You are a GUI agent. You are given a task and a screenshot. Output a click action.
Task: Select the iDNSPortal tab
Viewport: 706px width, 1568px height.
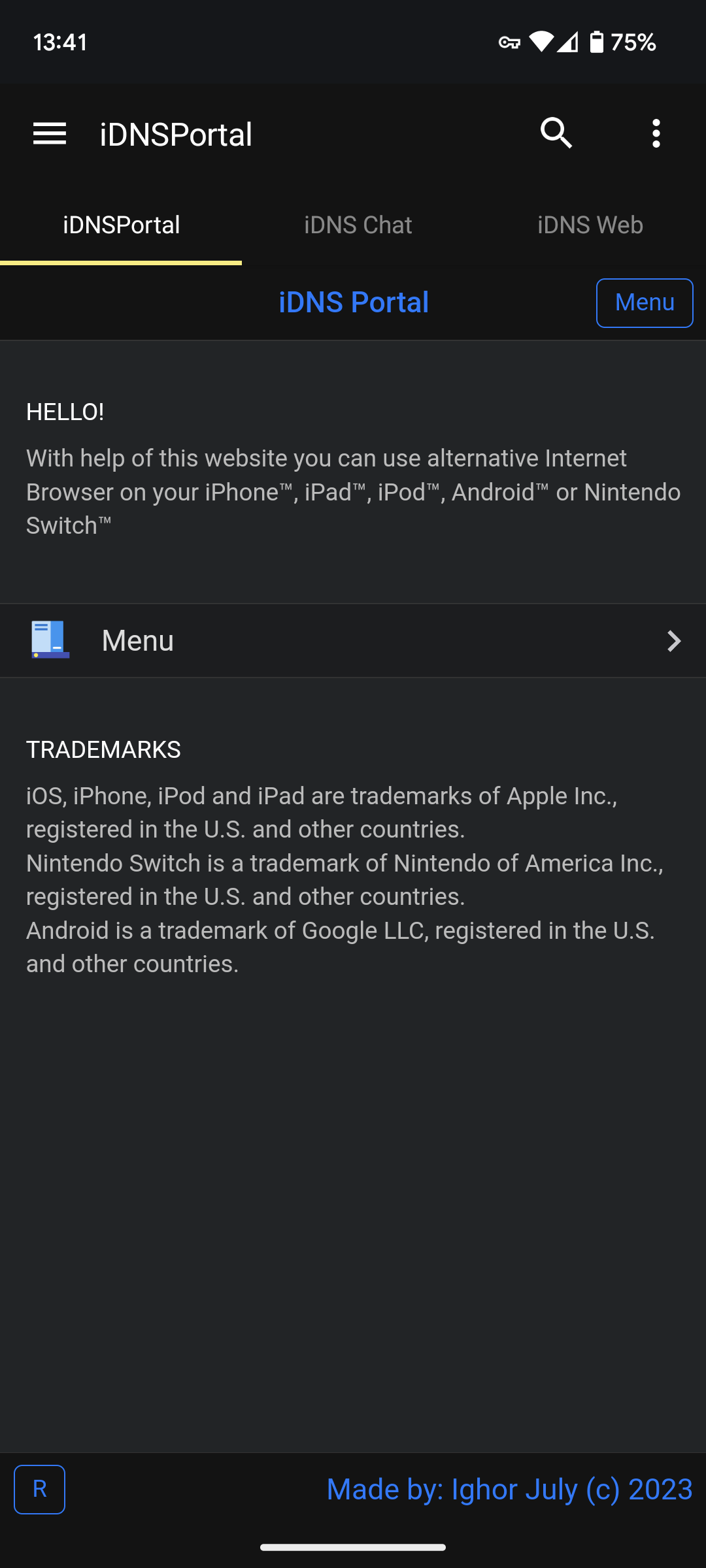pyautogui.click(x=121, y=225)
